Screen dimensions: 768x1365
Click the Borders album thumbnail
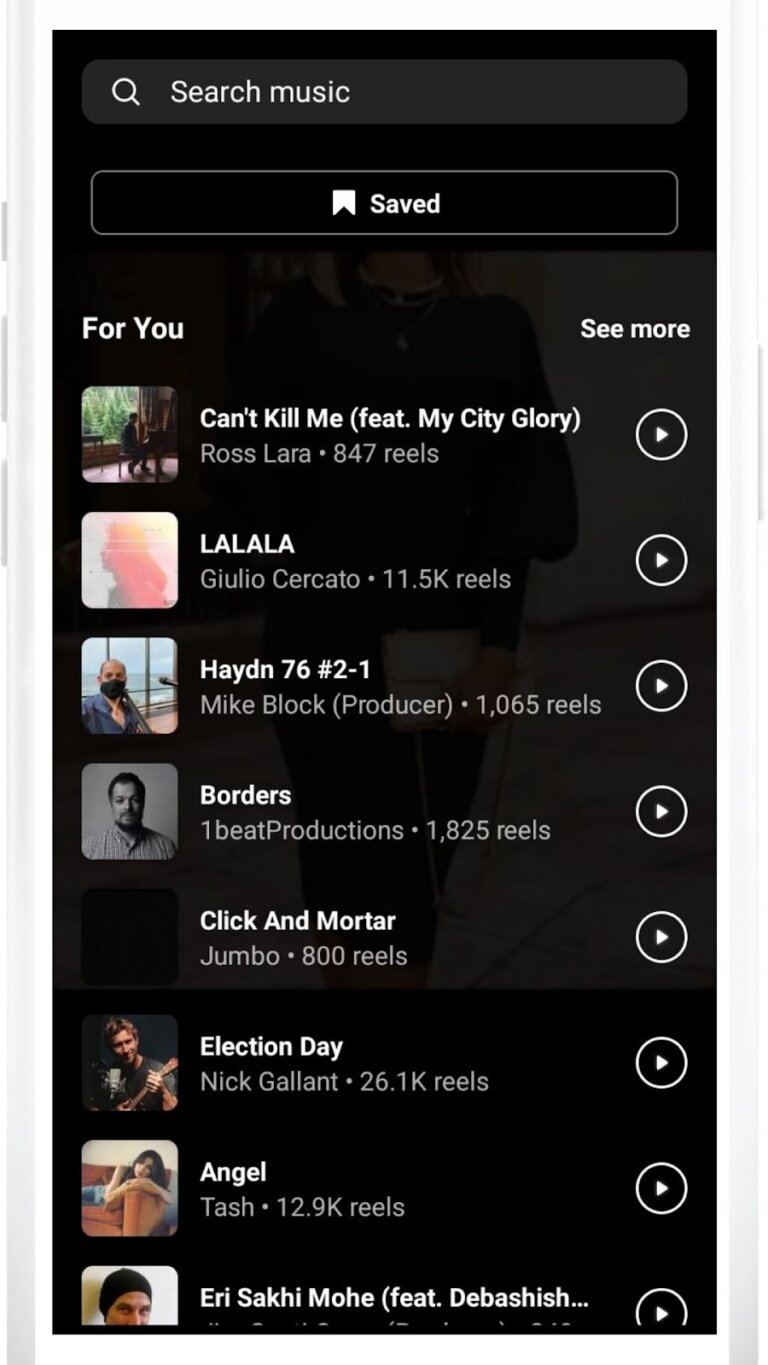click(129, 812)
